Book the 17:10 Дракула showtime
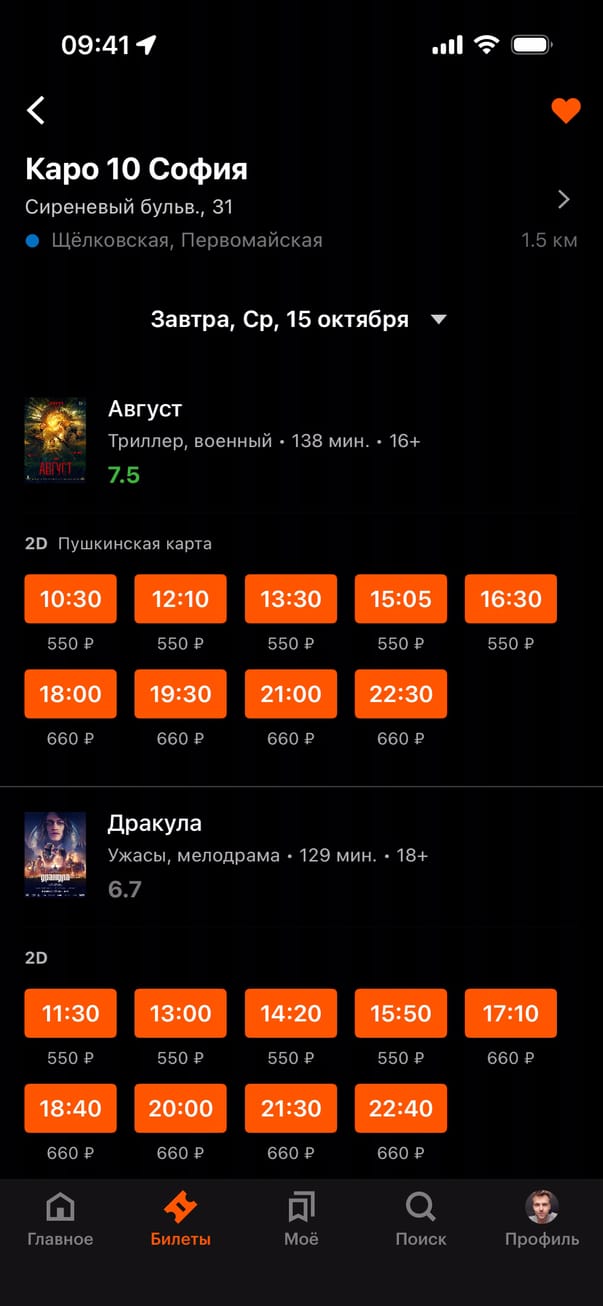The height and width of the screenshot is (1306, 603). click(x=511, y=1013)
